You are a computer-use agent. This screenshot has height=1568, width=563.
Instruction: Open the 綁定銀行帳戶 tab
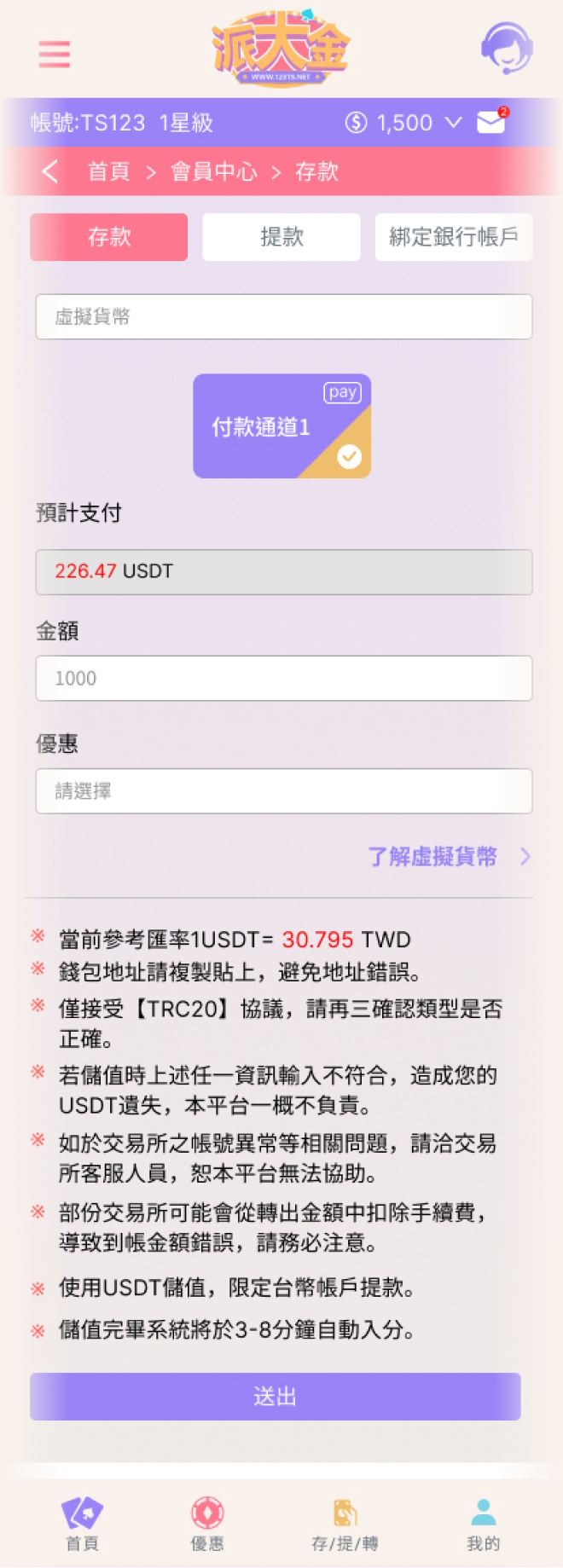click(x=454, y=237)
